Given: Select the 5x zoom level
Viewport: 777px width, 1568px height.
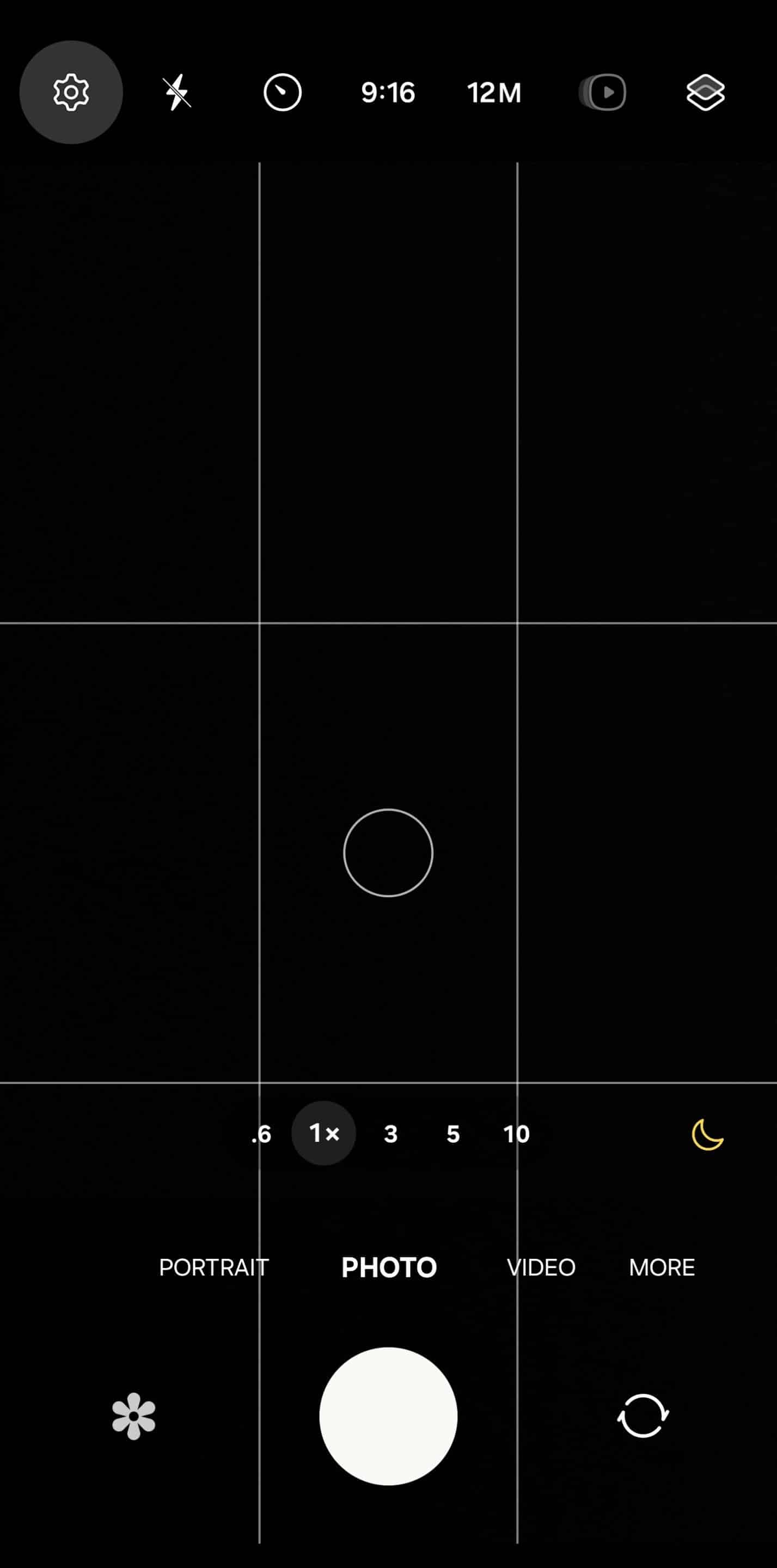Looking at the screenshot, I should 453,1134.
